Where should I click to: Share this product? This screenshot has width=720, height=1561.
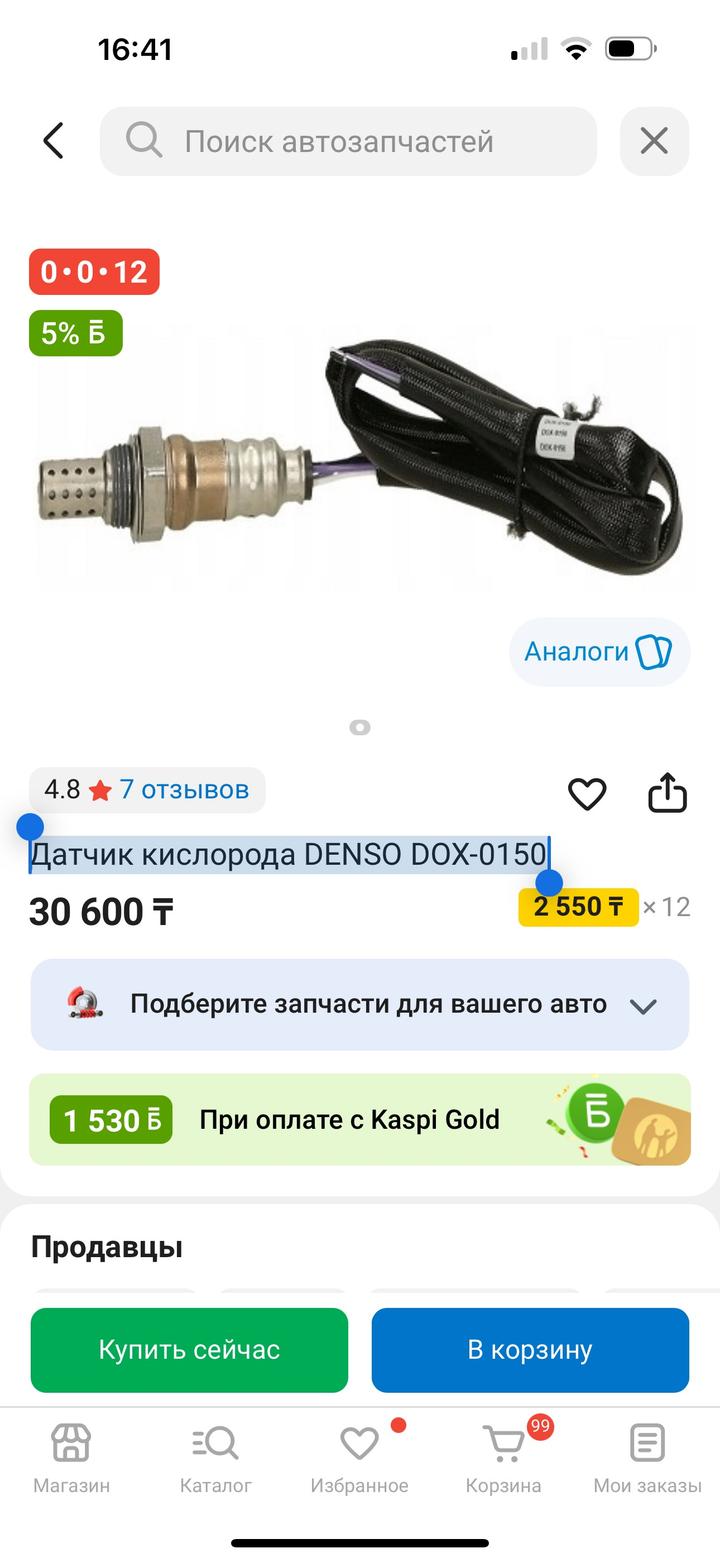(667, 794)
